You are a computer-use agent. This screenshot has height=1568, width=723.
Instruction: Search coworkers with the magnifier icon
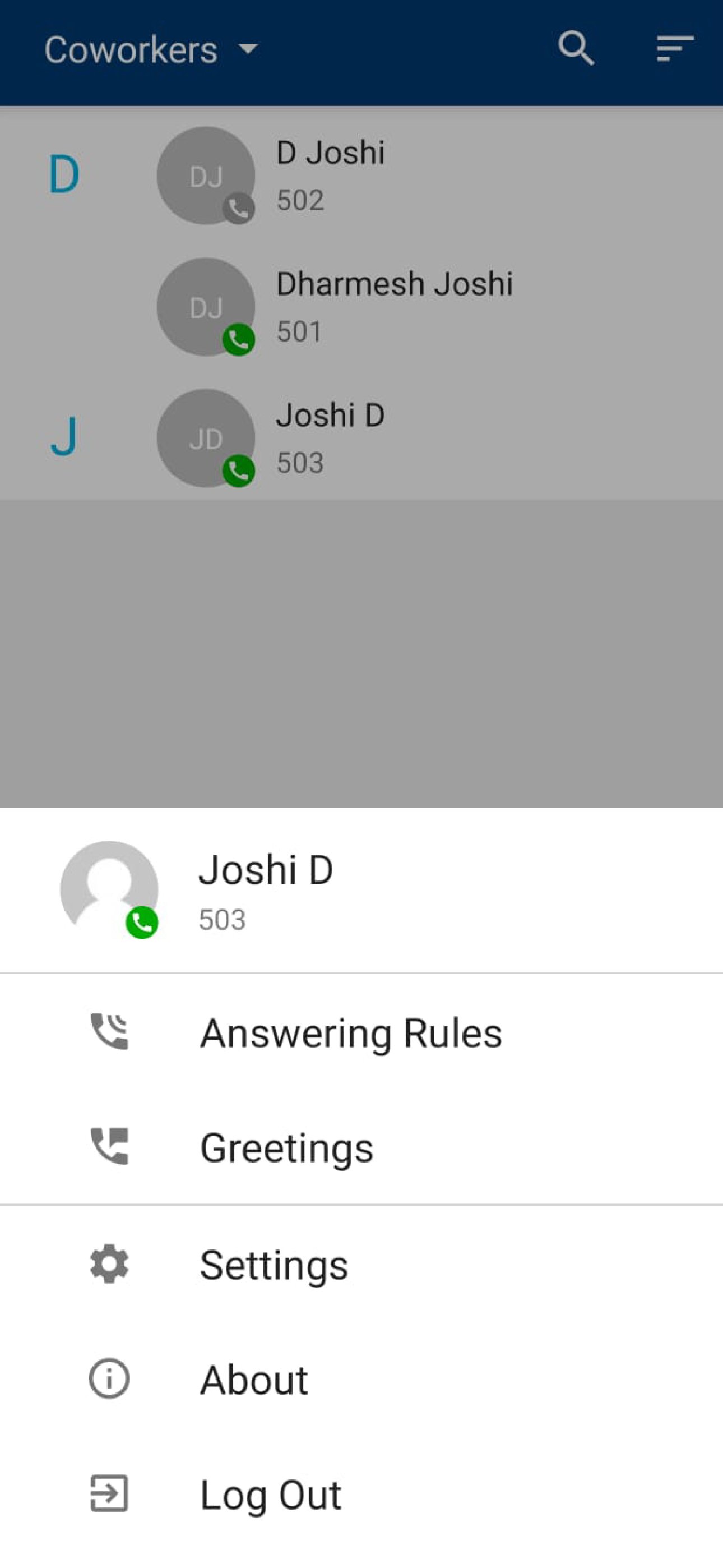pyautogui.click(x=575, y=49)
